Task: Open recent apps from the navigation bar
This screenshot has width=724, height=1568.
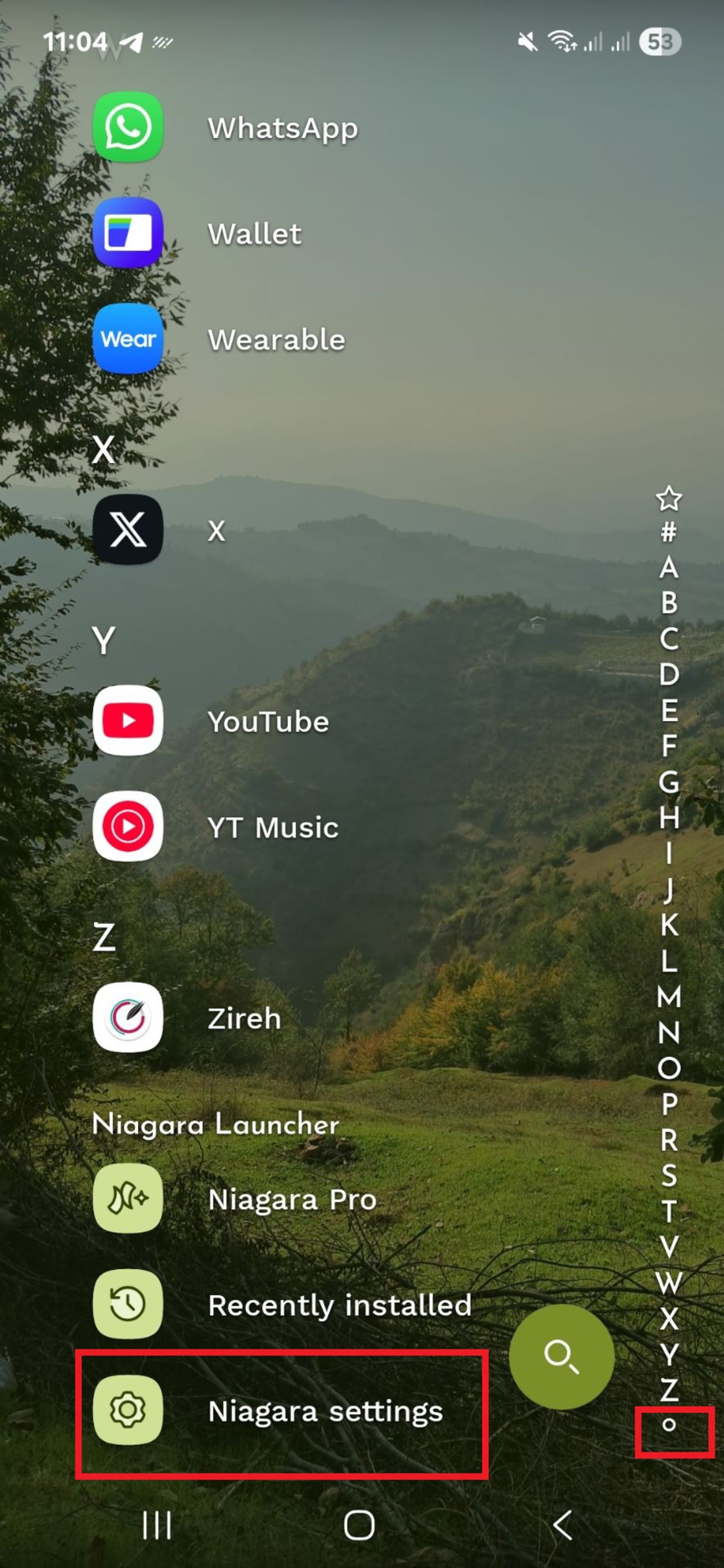Action: pos(156,1525)
